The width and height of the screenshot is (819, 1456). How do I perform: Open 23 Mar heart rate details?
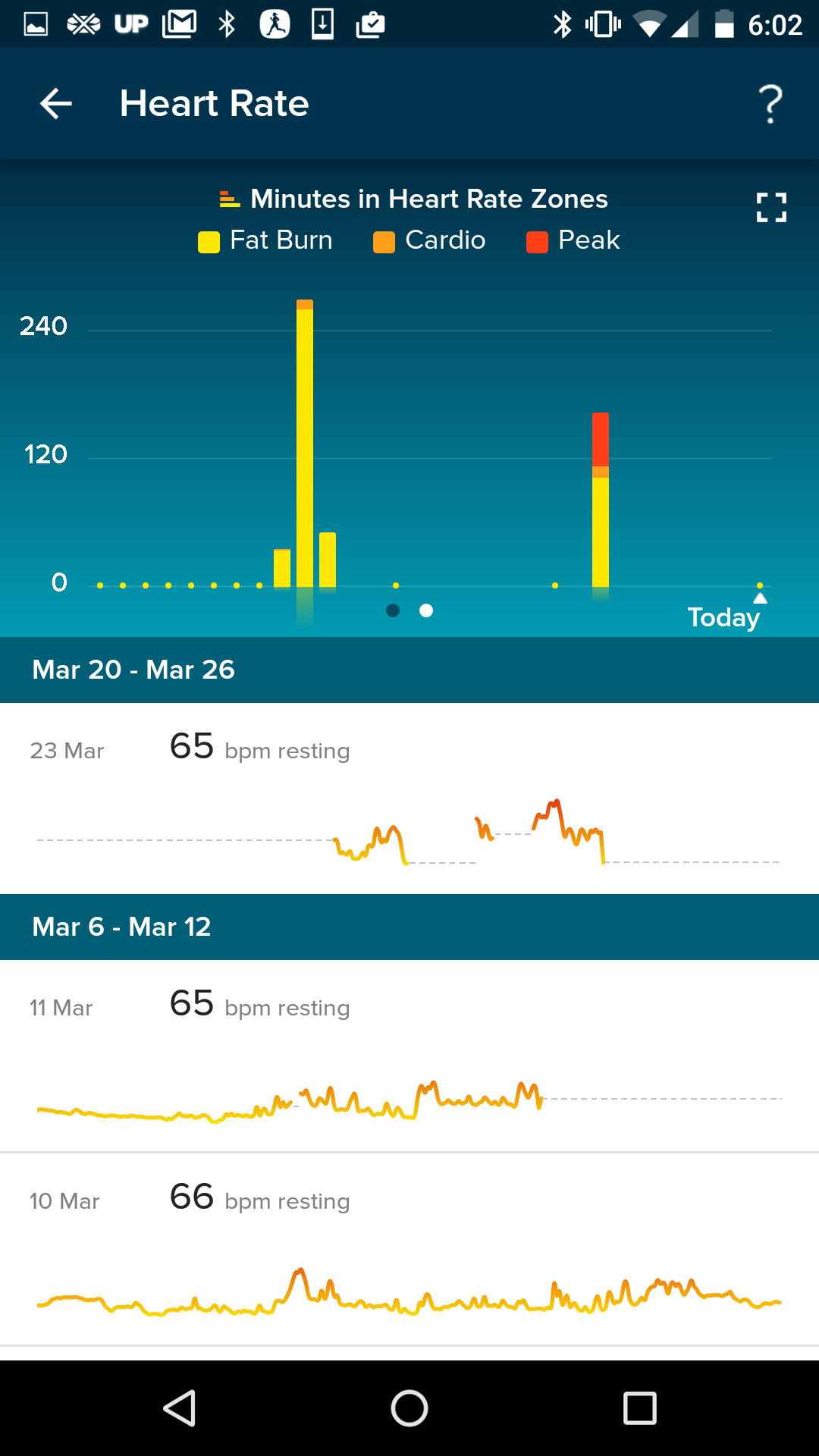coord(409,798)
